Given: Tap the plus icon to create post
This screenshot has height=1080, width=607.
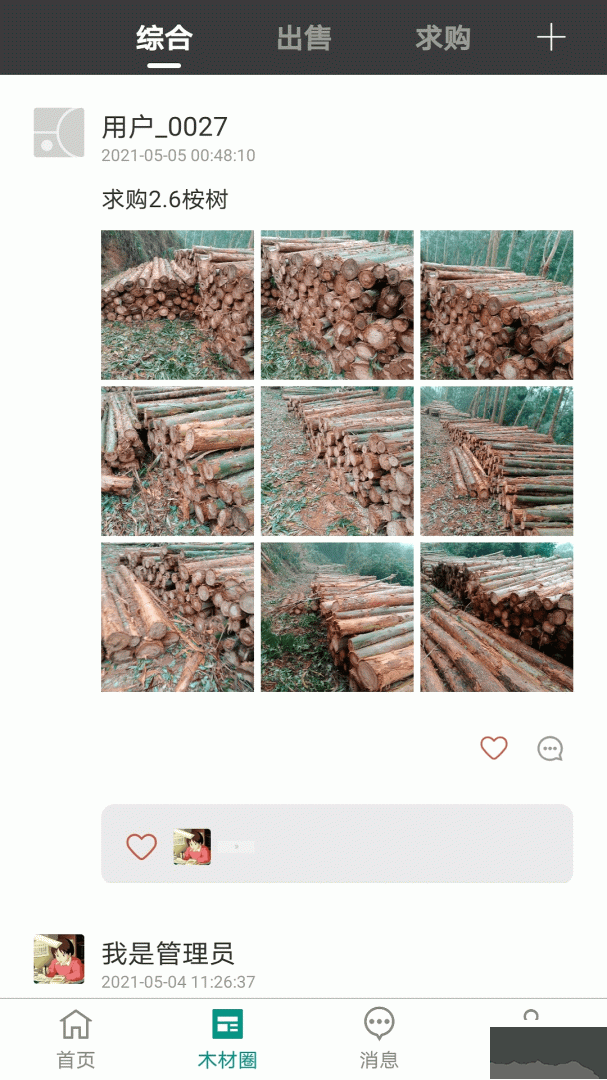Looking at the screenshot, I should (x=551, y=38).
